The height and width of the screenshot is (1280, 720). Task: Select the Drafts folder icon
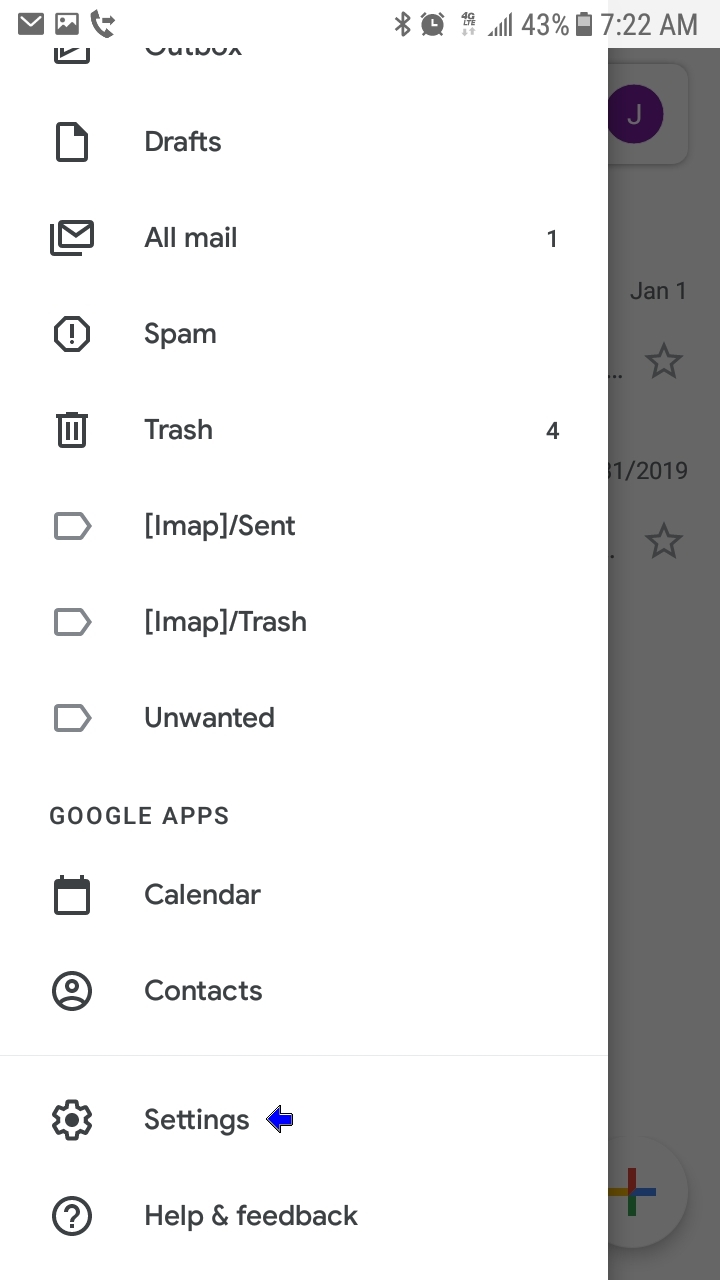click(71, 141)
